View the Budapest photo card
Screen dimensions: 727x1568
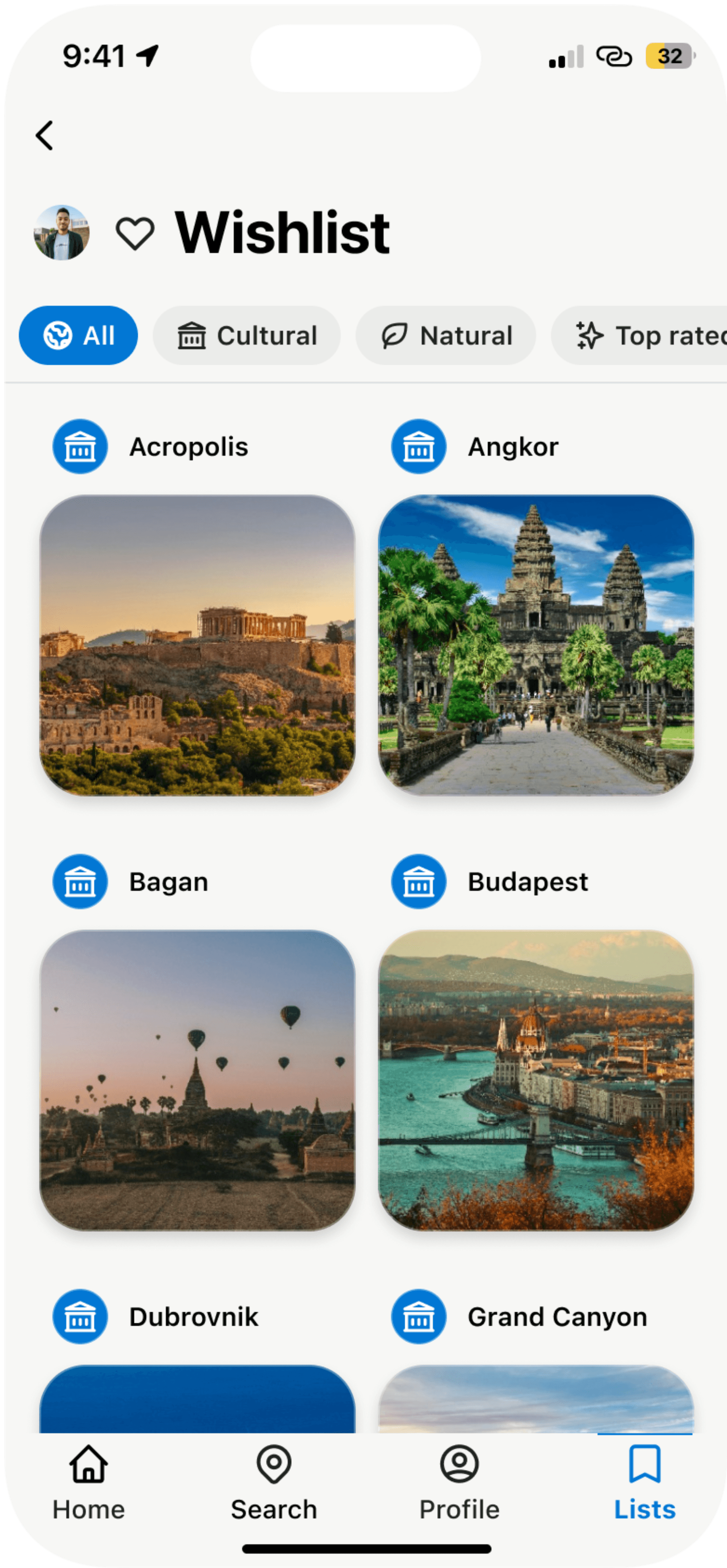point(536,1080)
